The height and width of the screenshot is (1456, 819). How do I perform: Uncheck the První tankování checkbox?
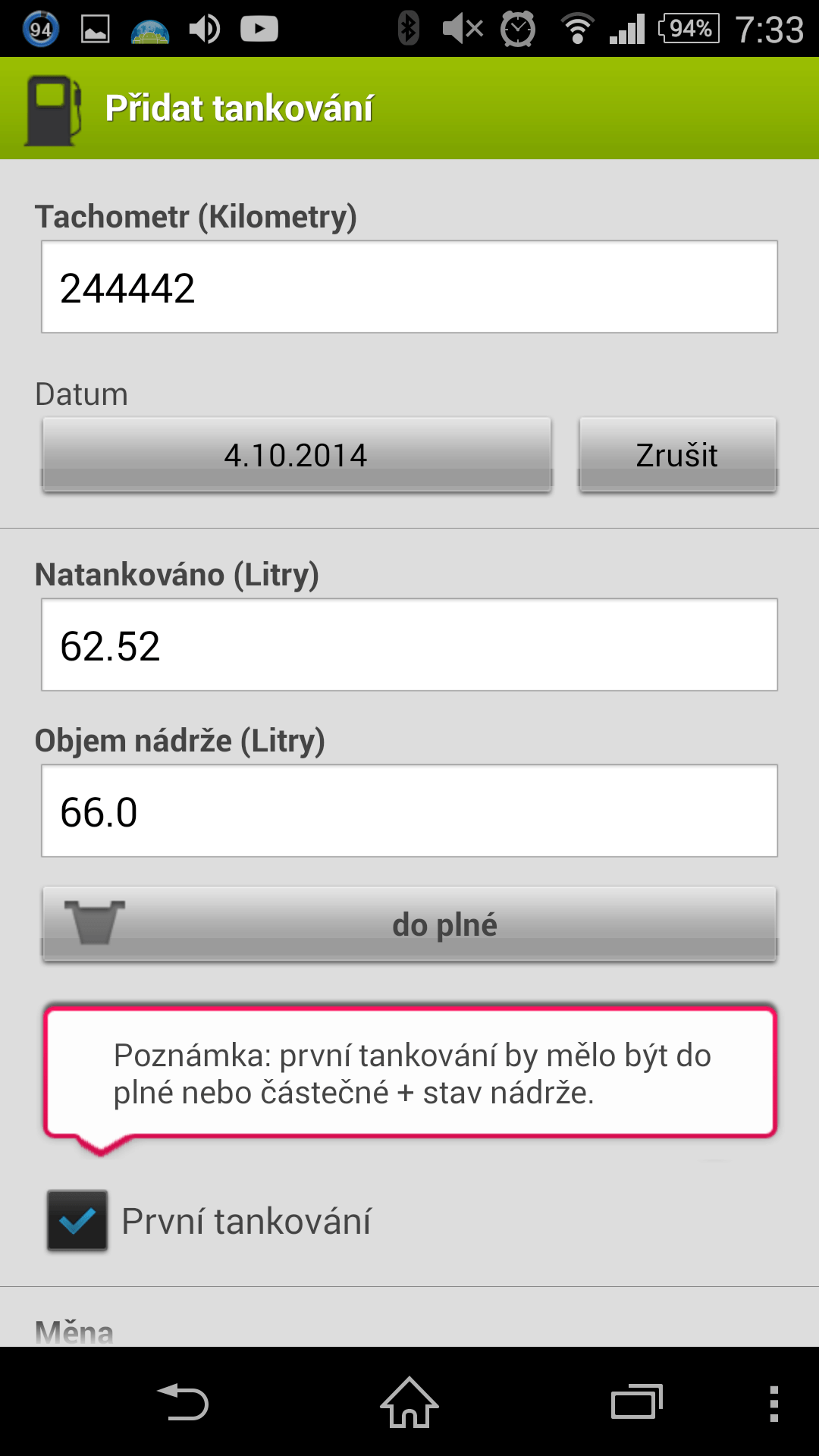pos(77,1220)
